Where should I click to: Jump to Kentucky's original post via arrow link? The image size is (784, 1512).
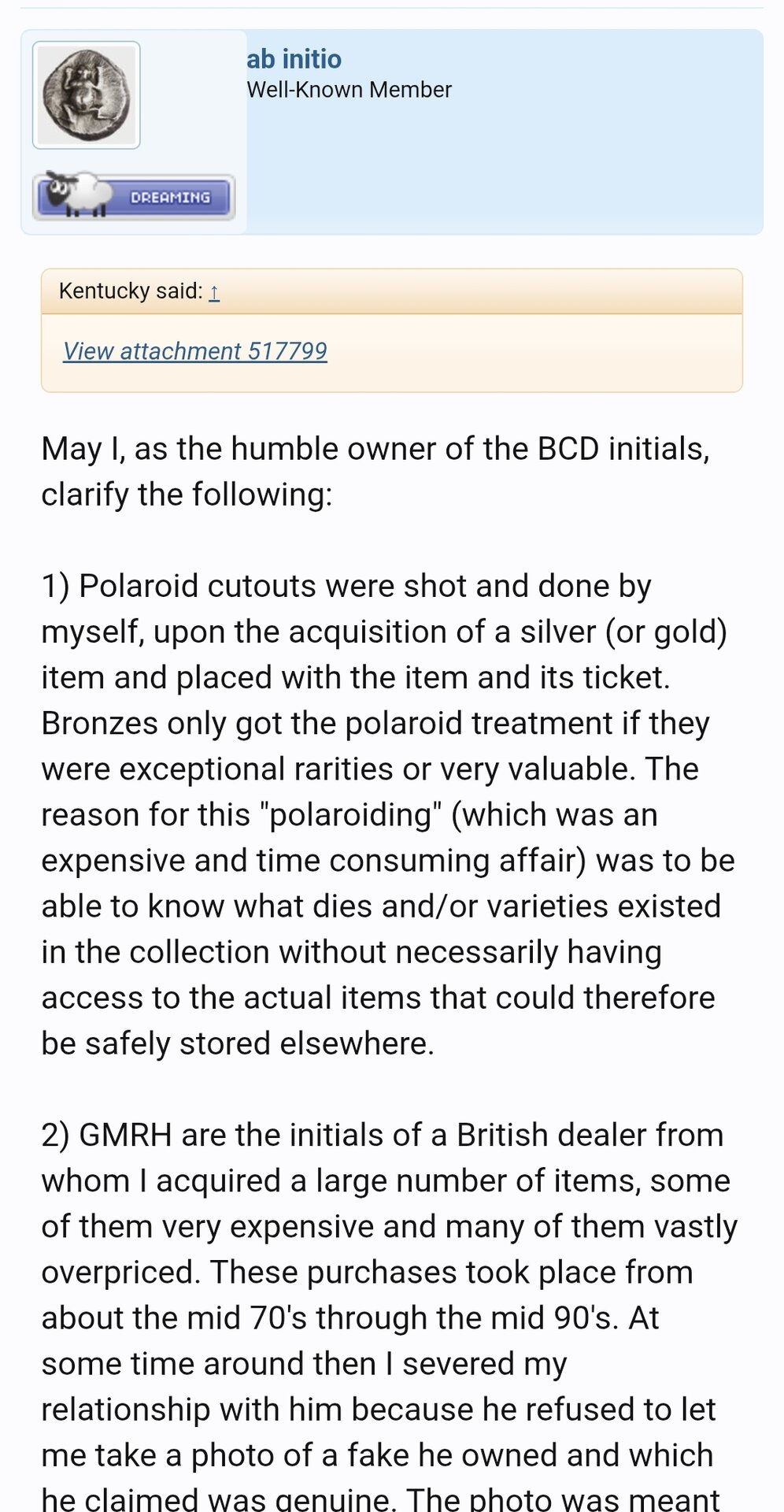coord(213,291)
